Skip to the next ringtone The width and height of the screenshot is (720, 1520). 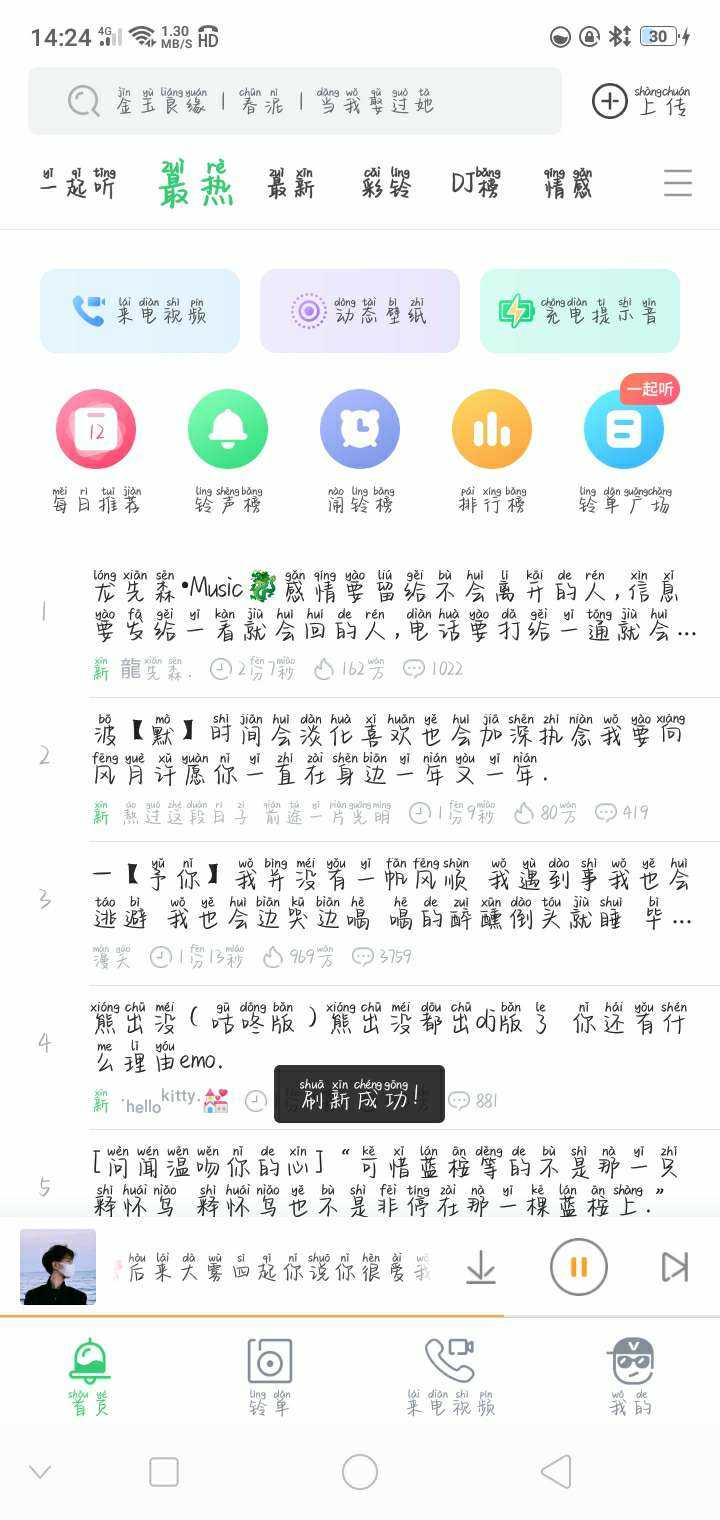tap(675, 1267)
